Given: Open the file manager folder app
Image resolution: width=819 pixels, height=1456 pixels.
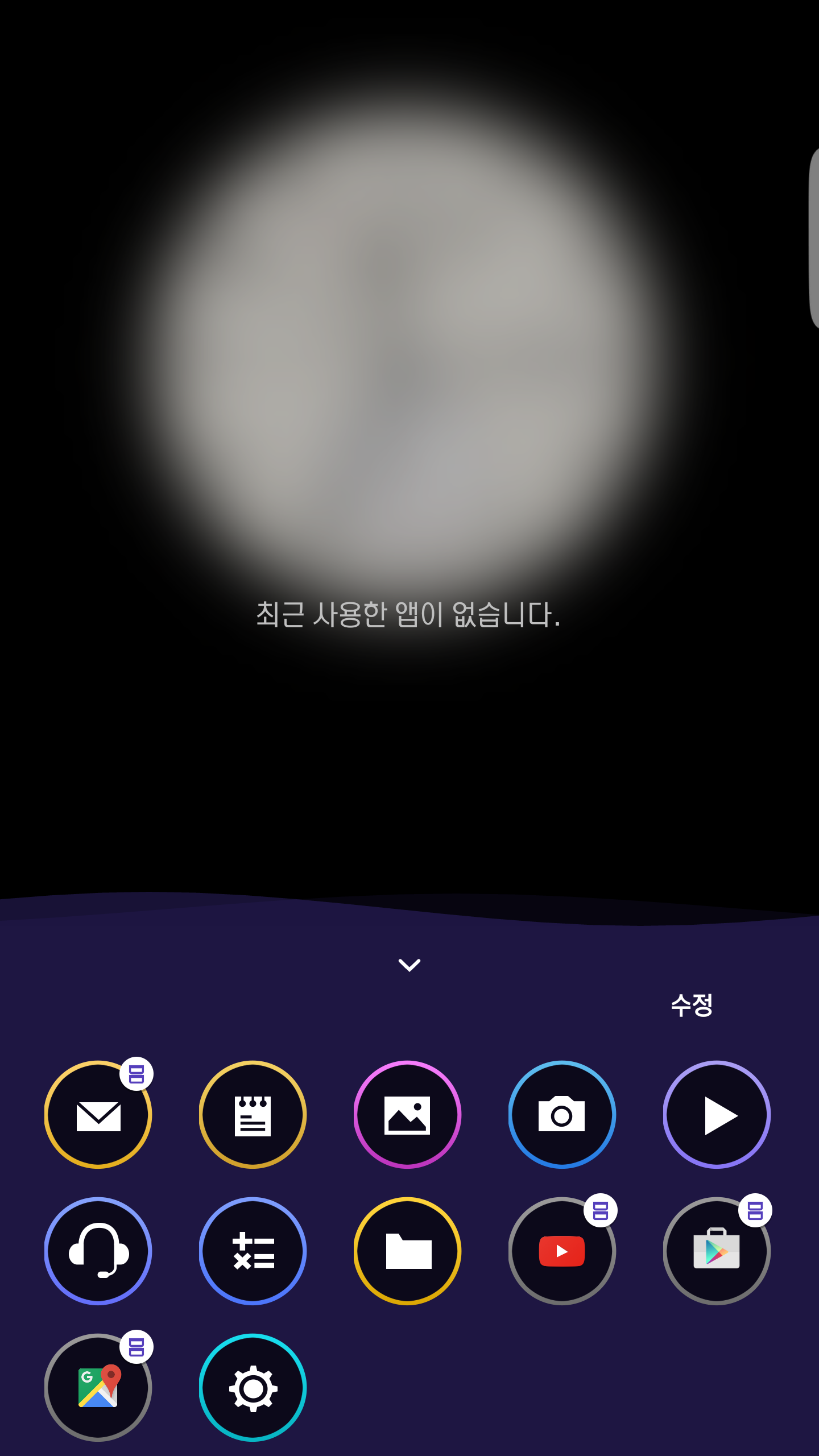Looking at the screenshot, I should (407, 1251).
